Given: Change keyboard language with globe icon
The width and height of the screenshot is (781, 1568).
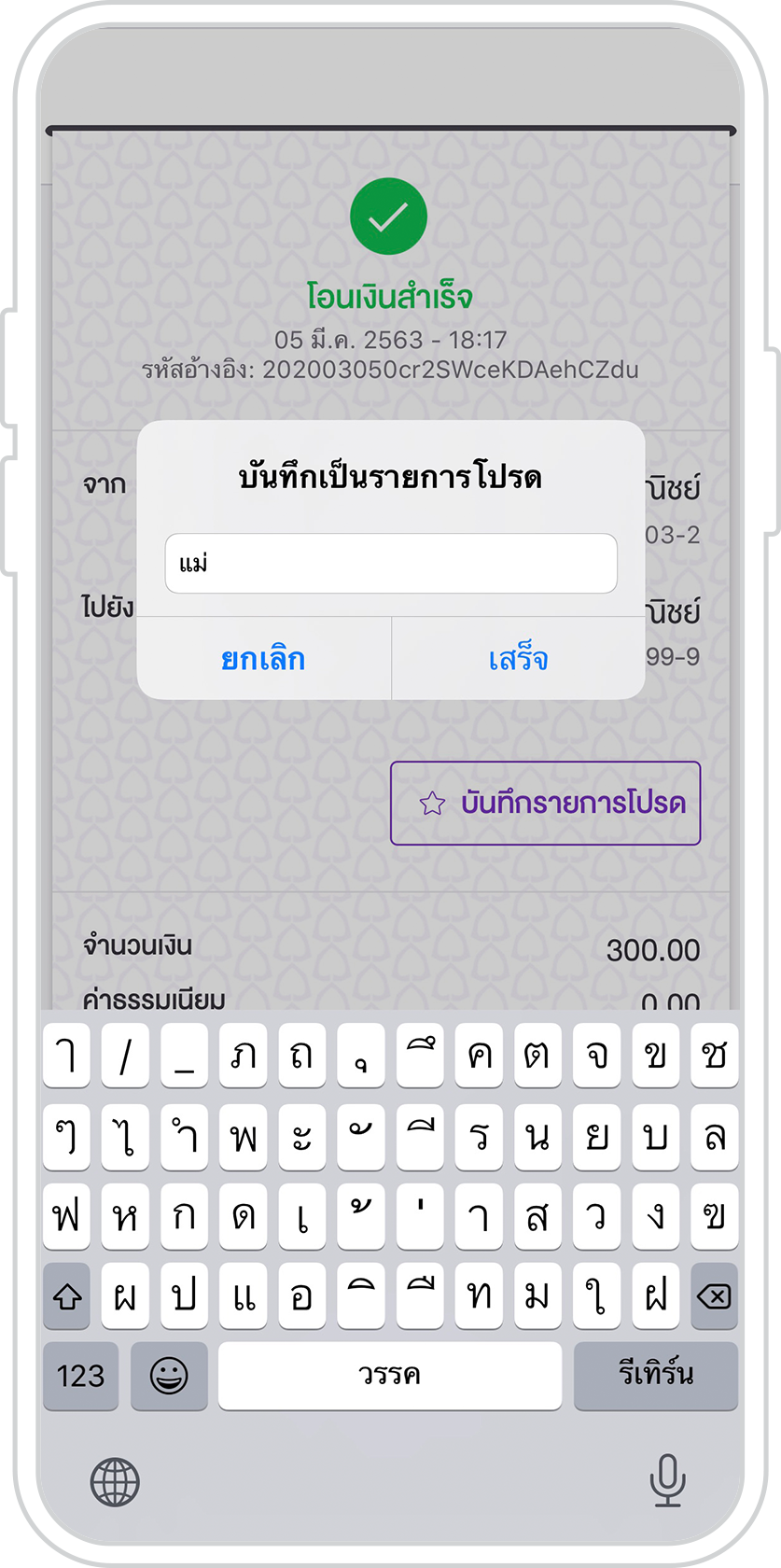Looking at the screenshot, I should pyautogui.click(x=115, y=1481).
